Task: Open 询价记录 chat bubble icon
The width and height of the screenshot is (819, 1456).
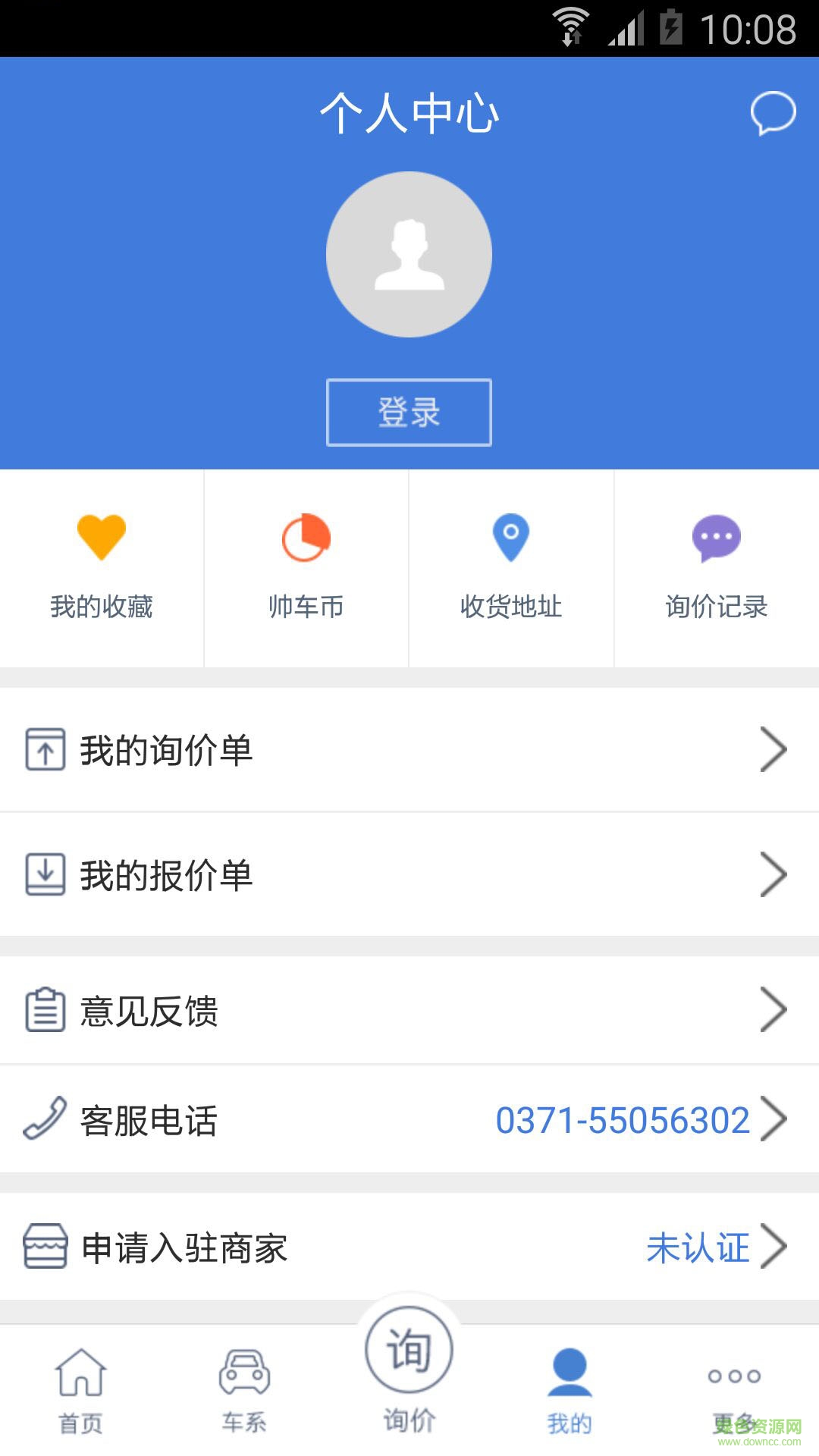Action: tap(715, 538)
